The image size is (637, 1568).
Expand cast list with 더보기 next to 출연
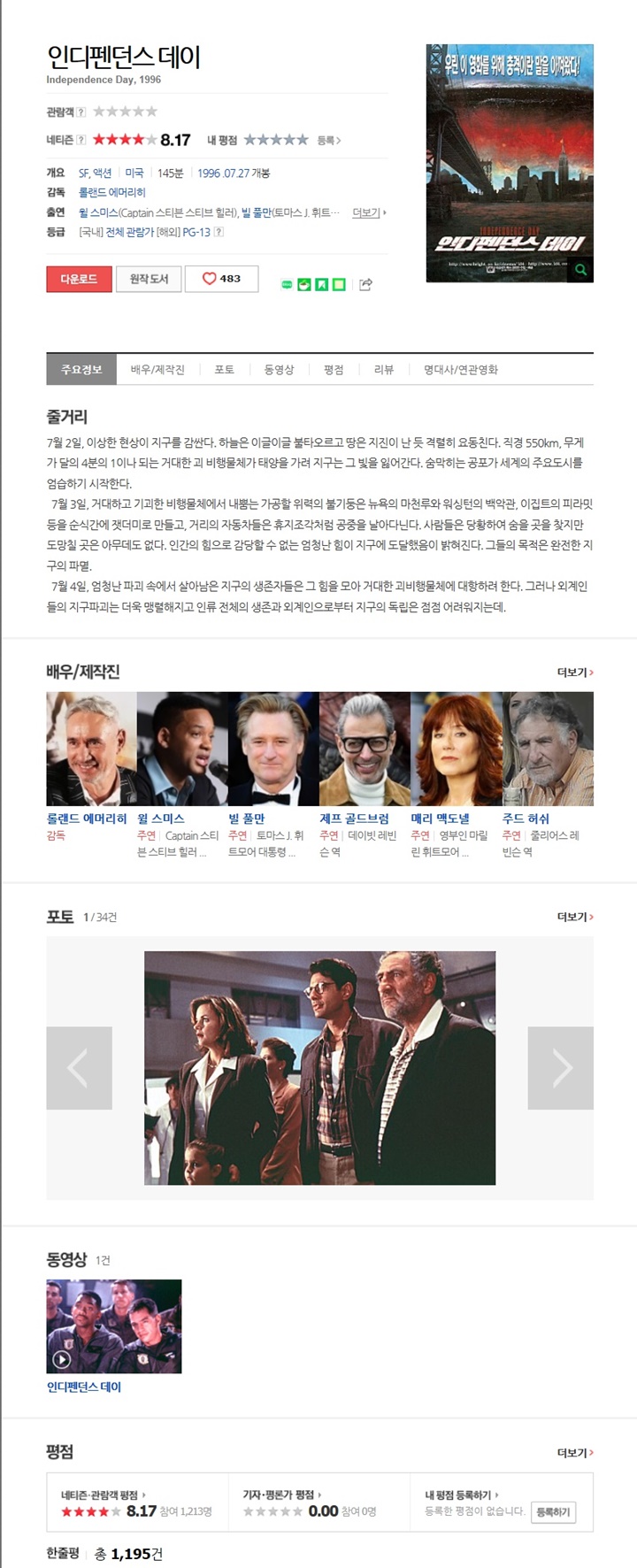(x=369, y=213)
